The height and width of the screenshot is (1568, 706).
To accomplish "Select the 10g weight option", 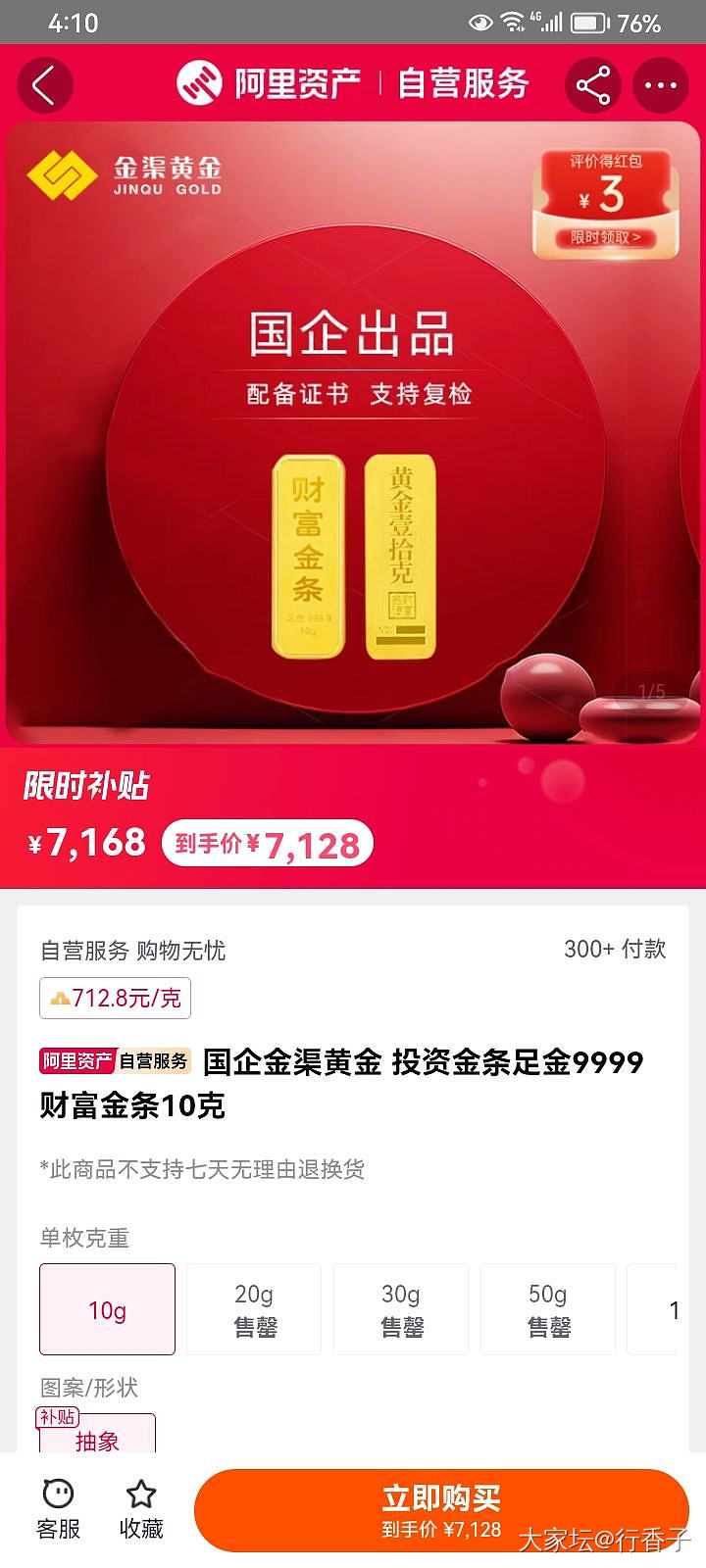I will [108, 1309].
